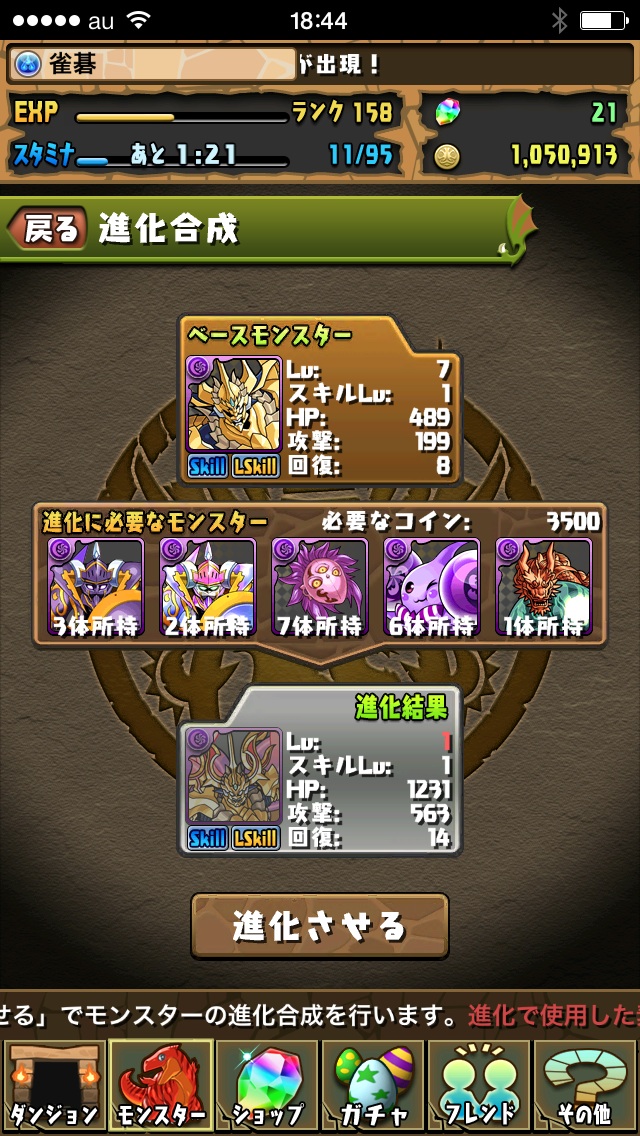Tap the base monster portrait
This screenshot has width=640, height=1136.
(x=234, y=404)
